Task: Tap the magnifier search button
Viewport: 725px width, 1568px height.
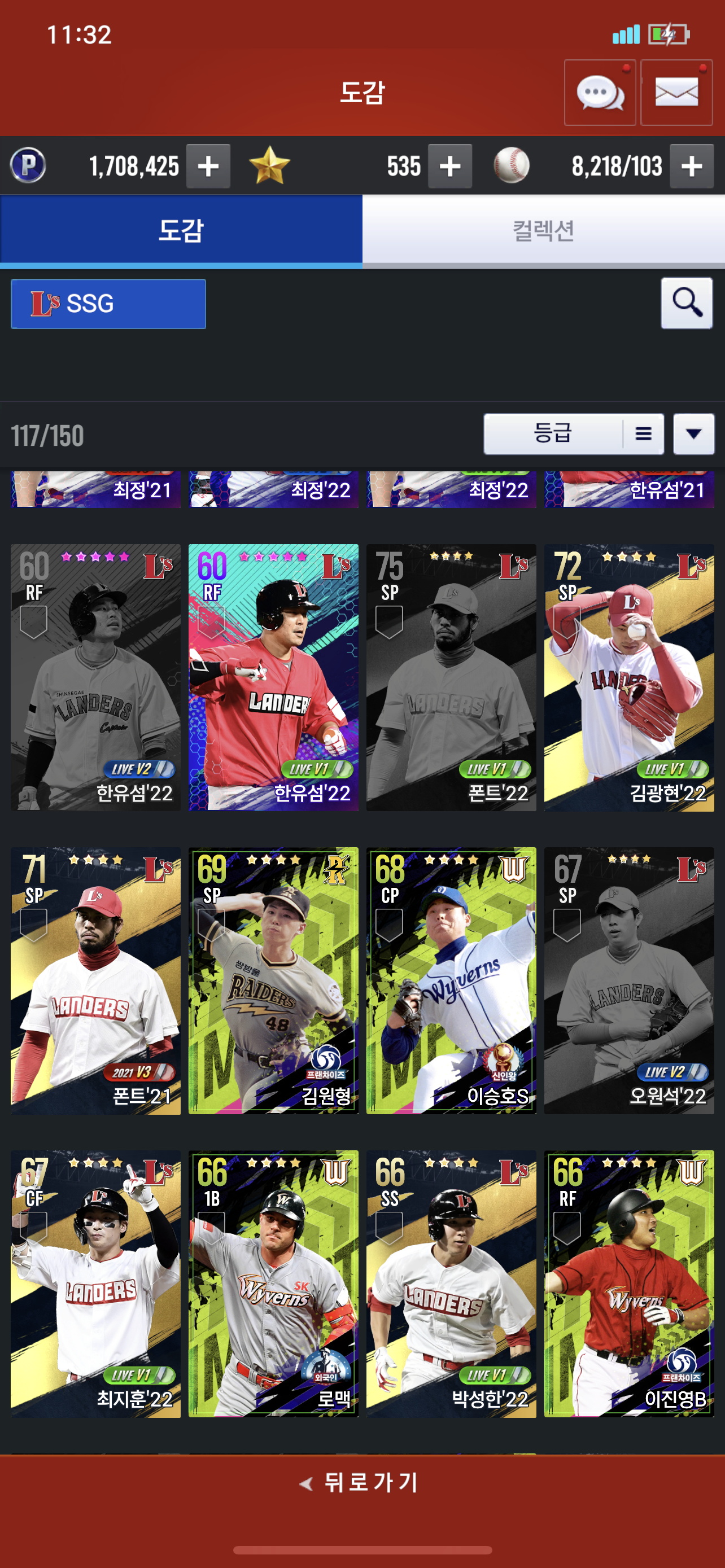Action: click(x=687, y=303)
